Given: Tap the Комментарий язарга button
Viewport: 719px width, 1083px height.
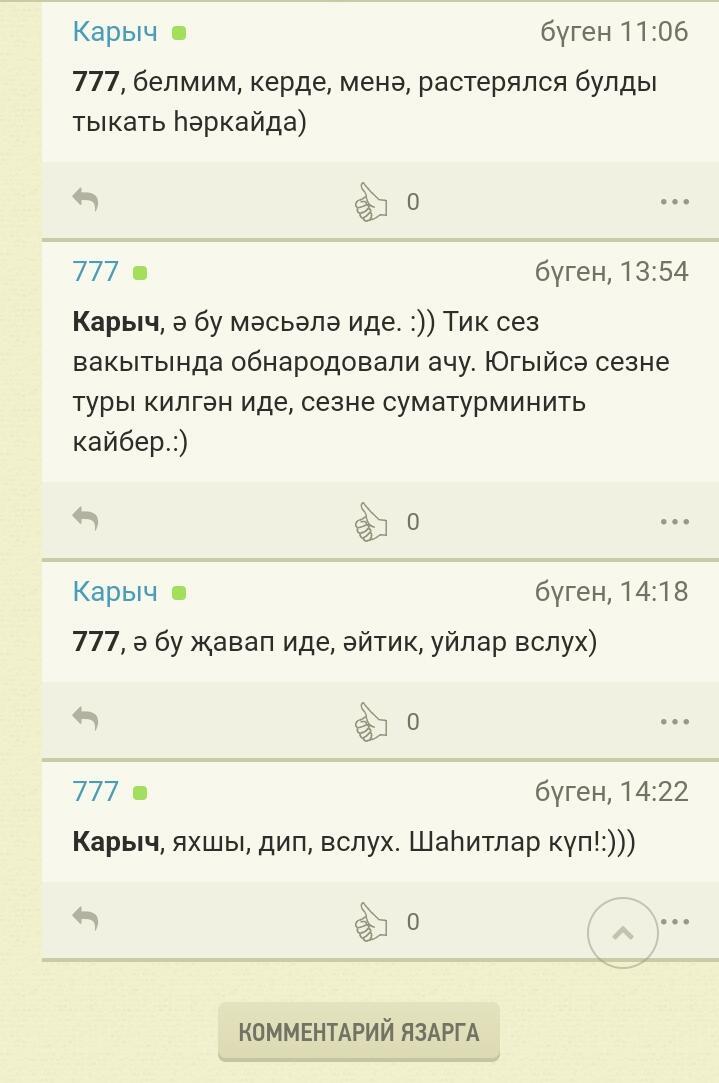Looking at the screenshot, I should coord(359,1031).
